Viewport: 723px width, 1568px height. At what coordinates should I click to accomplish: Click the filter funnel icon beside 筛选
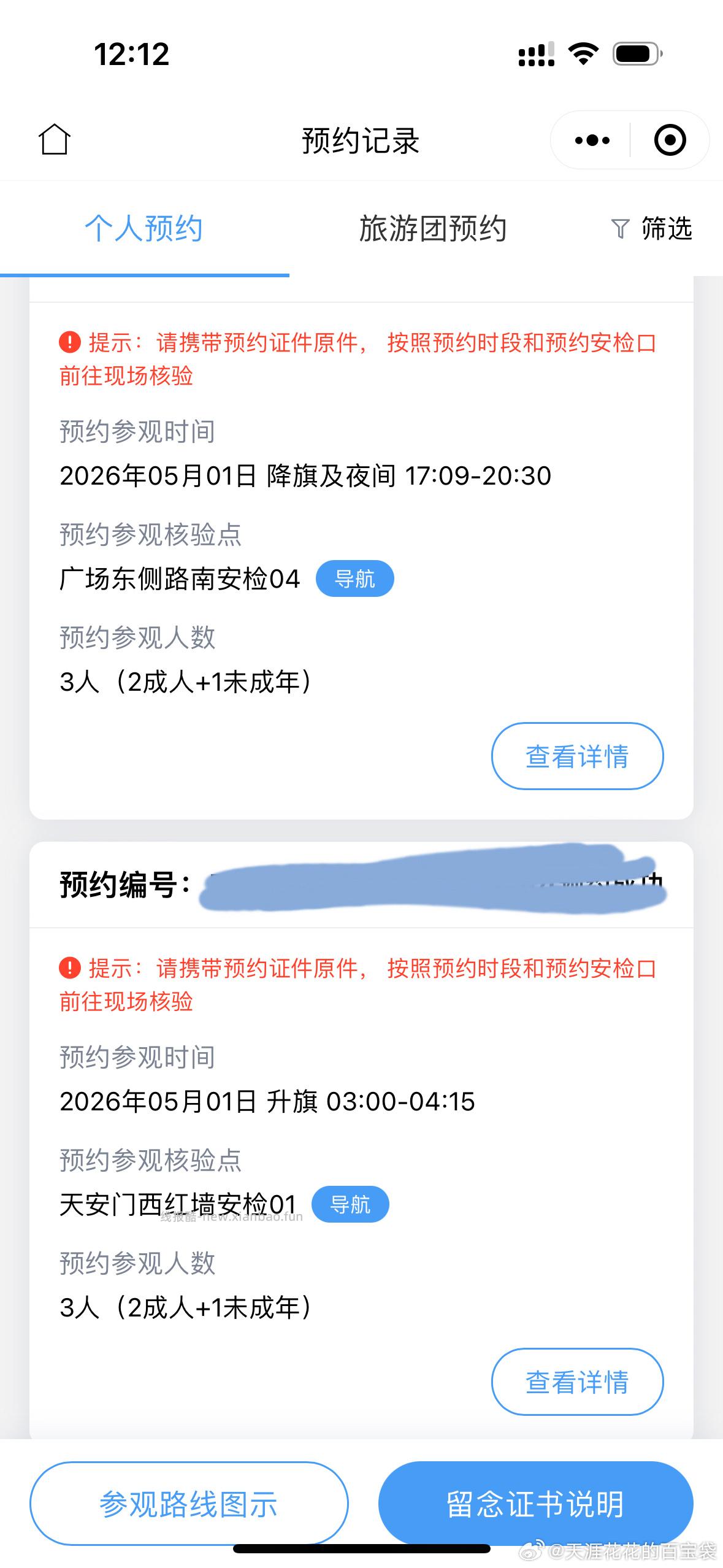(x=621, y=229)
